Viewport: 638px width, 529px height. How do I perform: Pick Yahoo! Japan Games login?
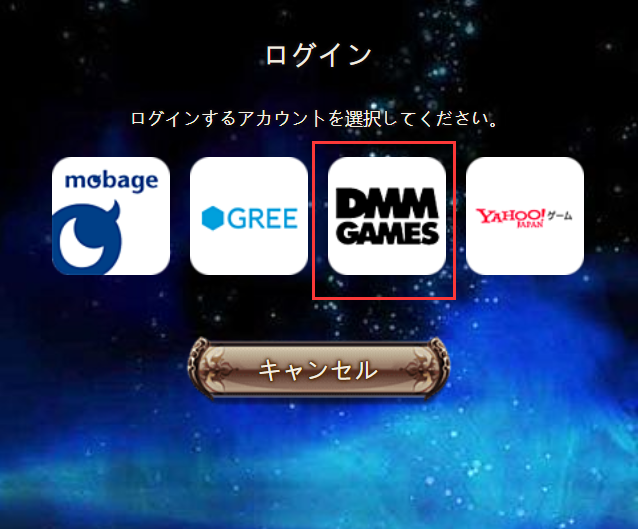click(x=524, y=216)
